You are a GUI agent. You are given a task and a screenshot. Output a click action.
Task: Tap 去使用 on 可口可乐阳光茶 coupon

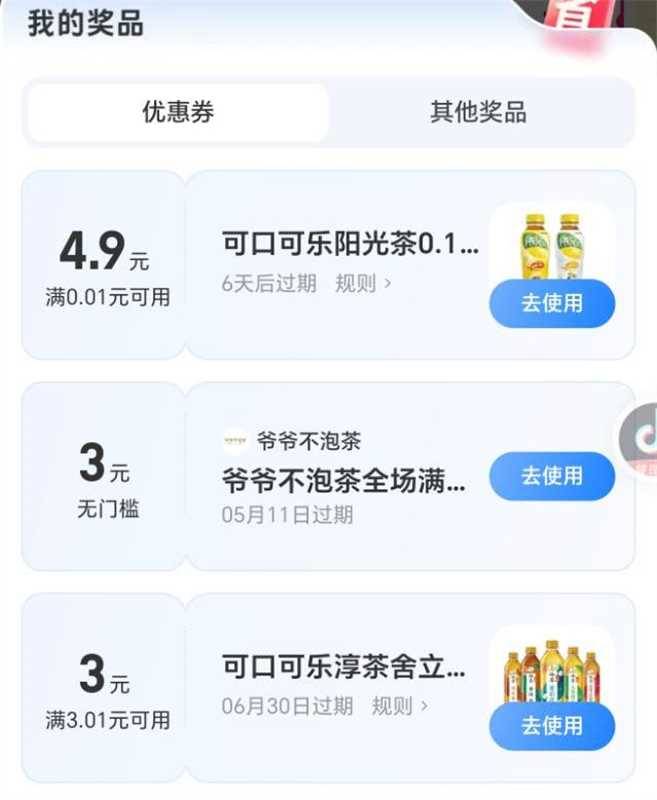551,303
